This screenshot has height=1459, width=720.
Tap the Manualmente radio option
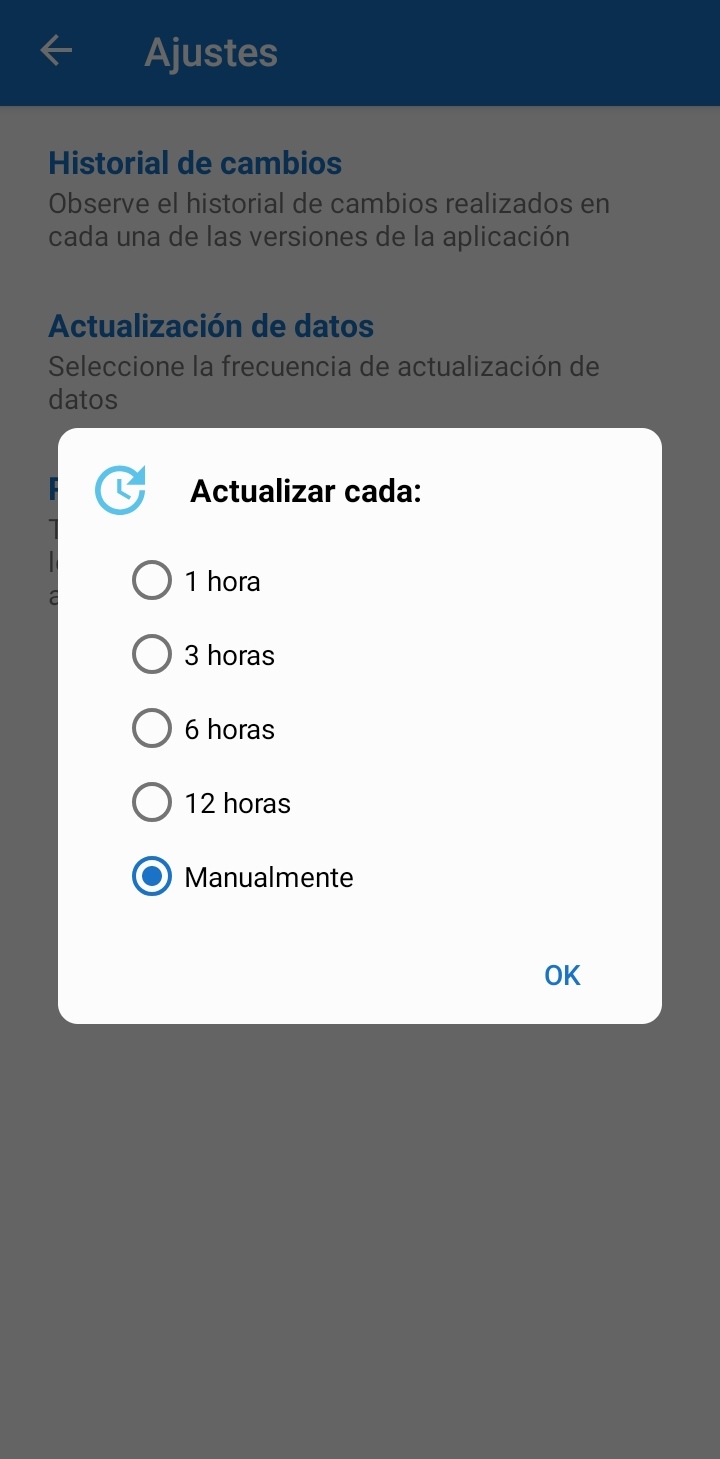152,877
